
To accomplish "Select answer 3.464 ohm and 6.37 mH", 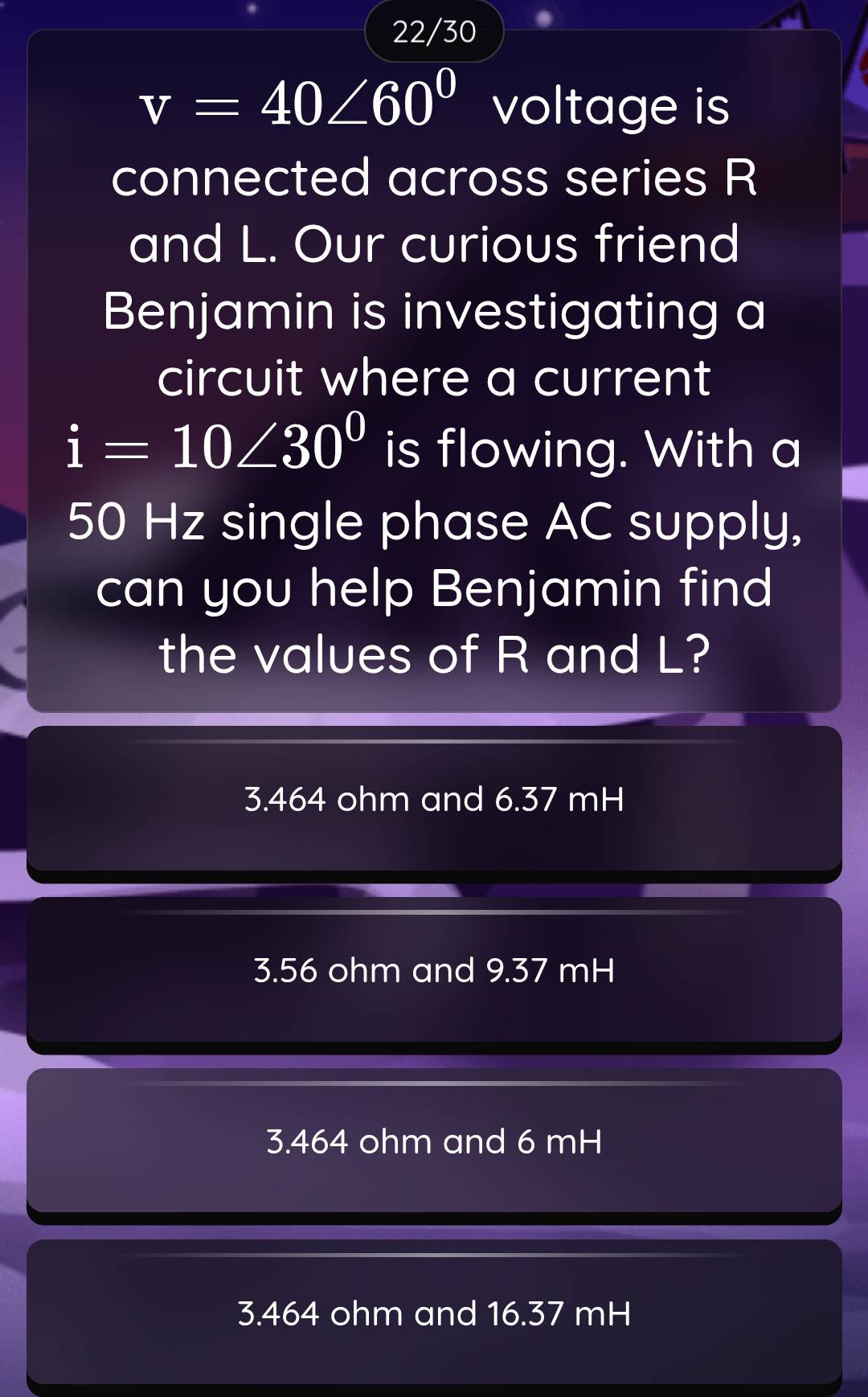I will [434, 800].
